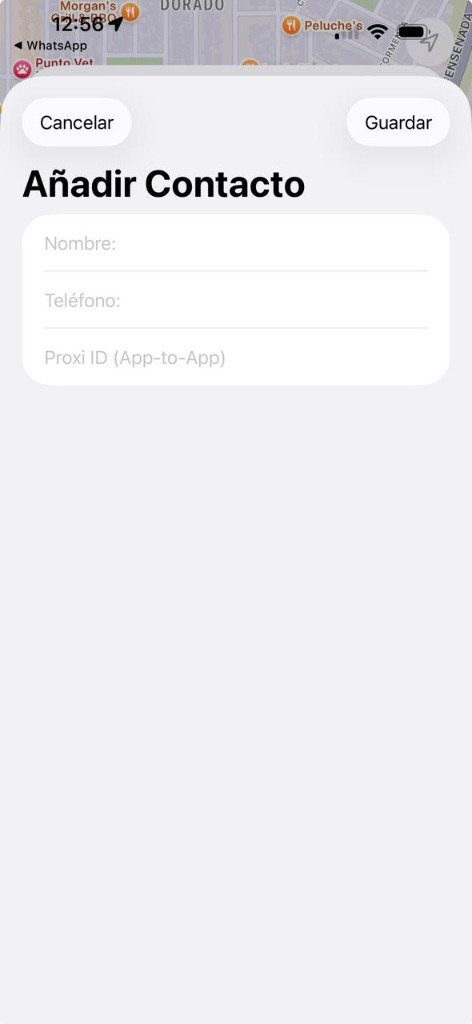Select the Teléfono input field

236,300
